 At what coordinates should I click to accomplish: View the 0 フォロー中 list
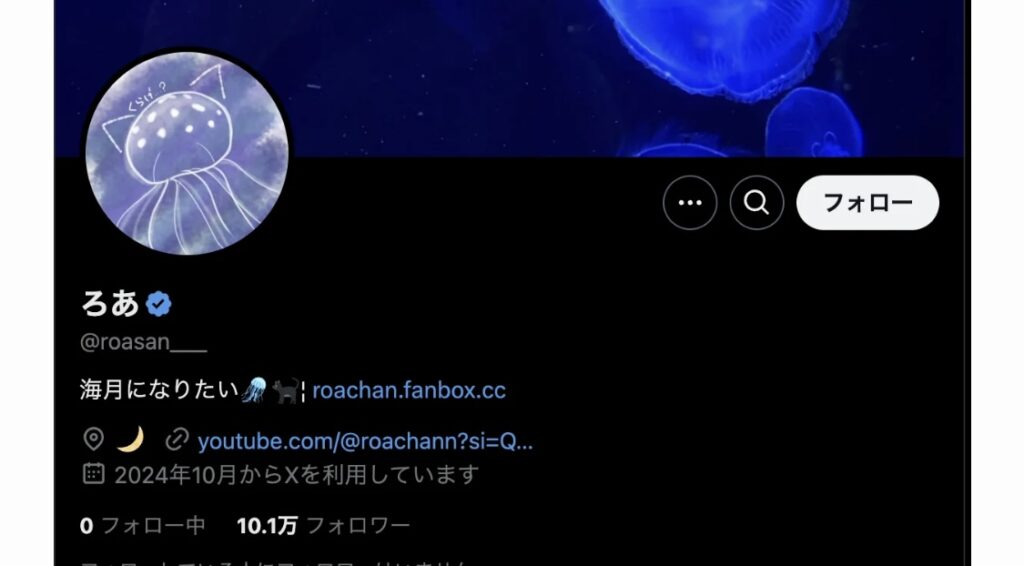(143, 525)
